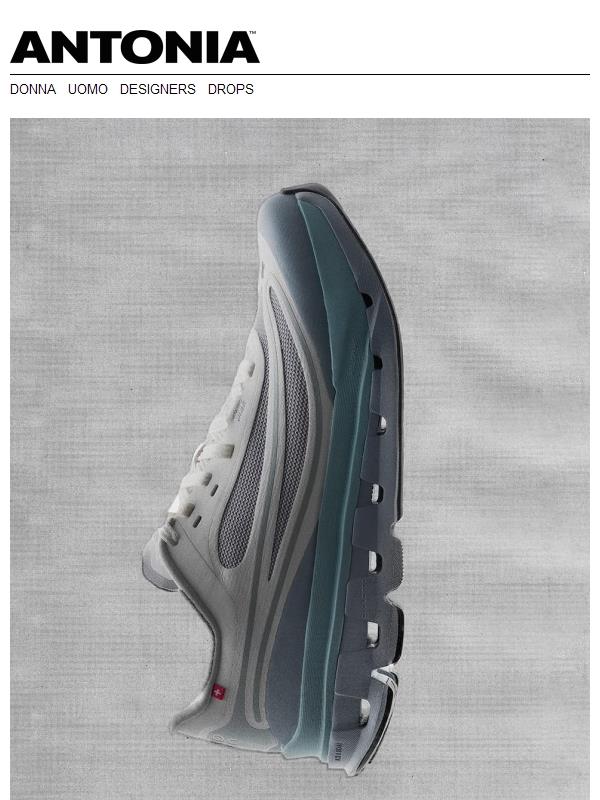Open the DONNA section
Screen dimensions: 600x800
click(33, 89)
